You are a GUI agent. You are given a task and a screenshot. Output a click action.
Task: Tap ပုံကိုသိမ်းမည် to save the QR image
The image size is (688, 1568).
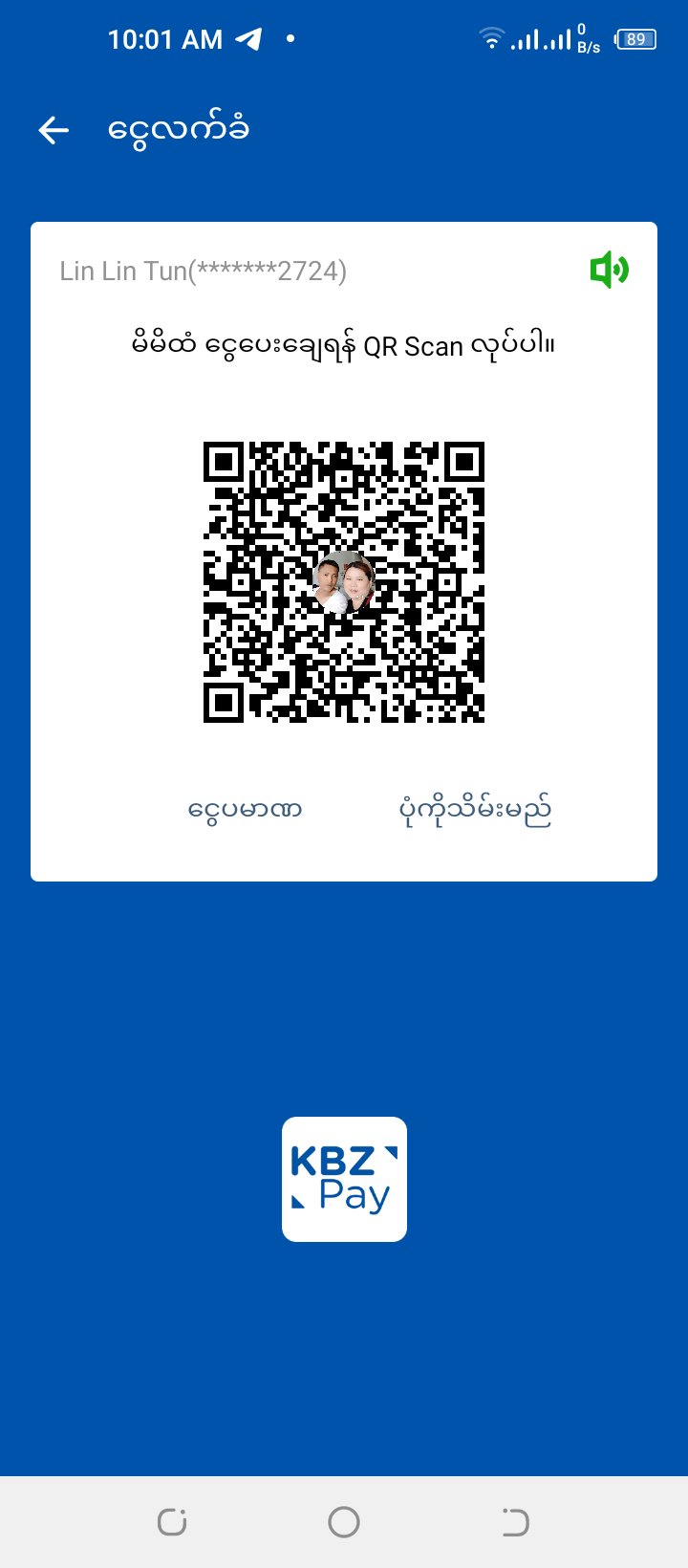point(475,811)
